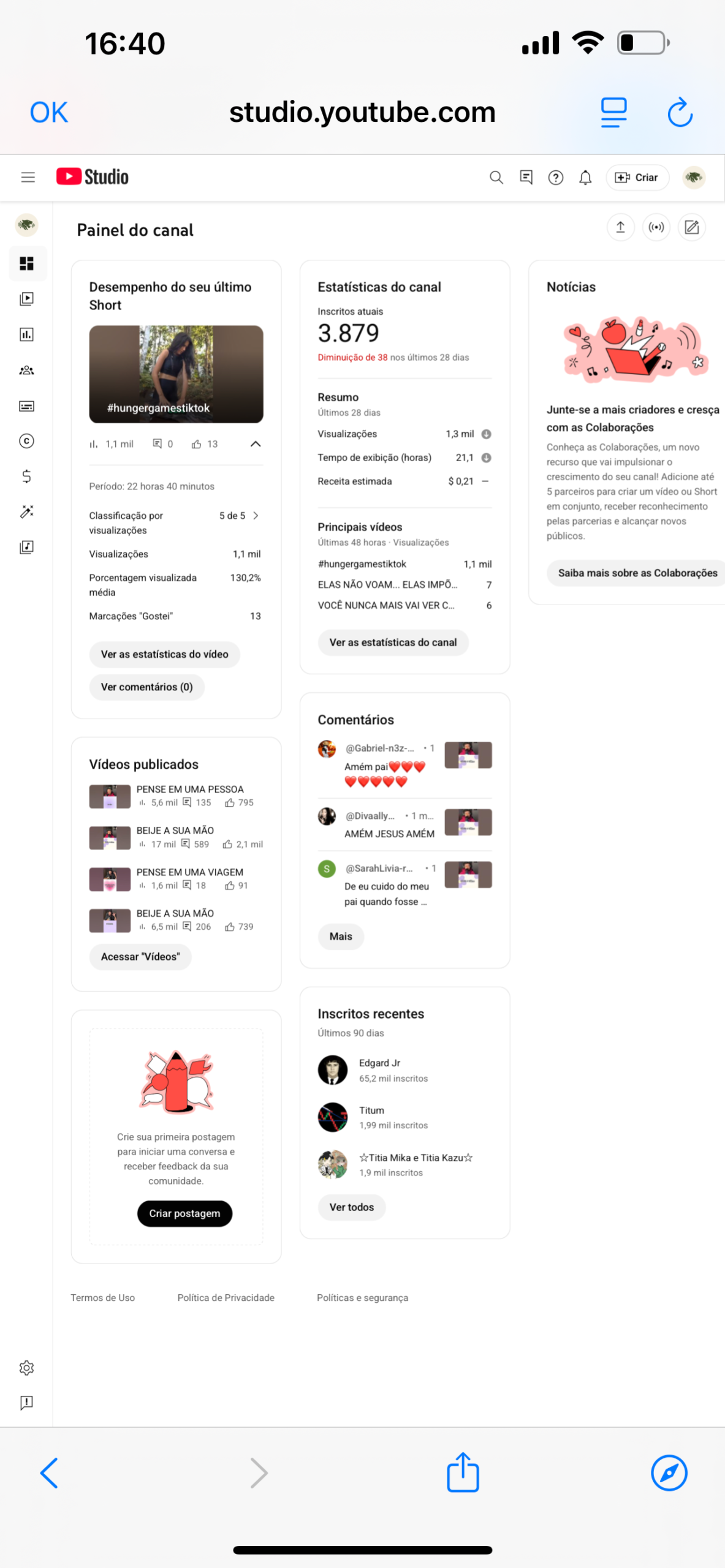Image resolution: width=725 pixels, height=1568 pixels.
Task: Open the help question mark icon
Action: pos(555,178)
